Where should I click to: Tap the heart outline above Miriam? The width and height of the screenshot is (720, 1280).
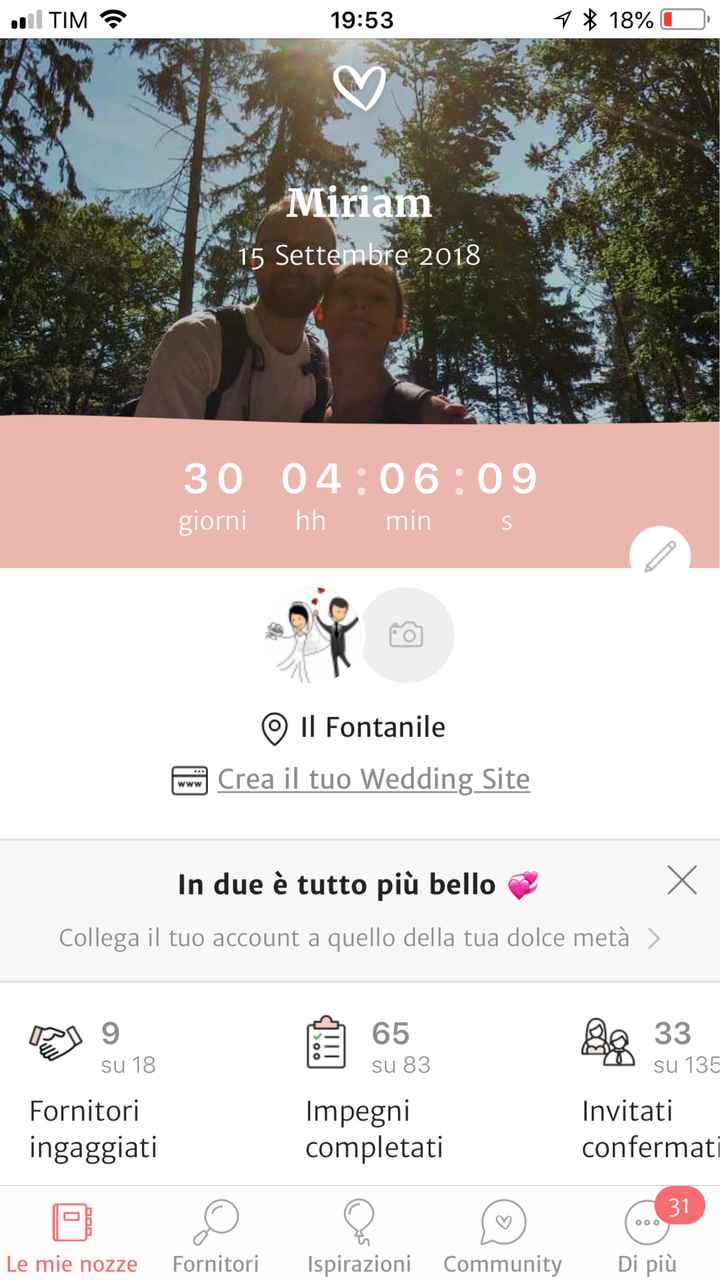point(360,88)
